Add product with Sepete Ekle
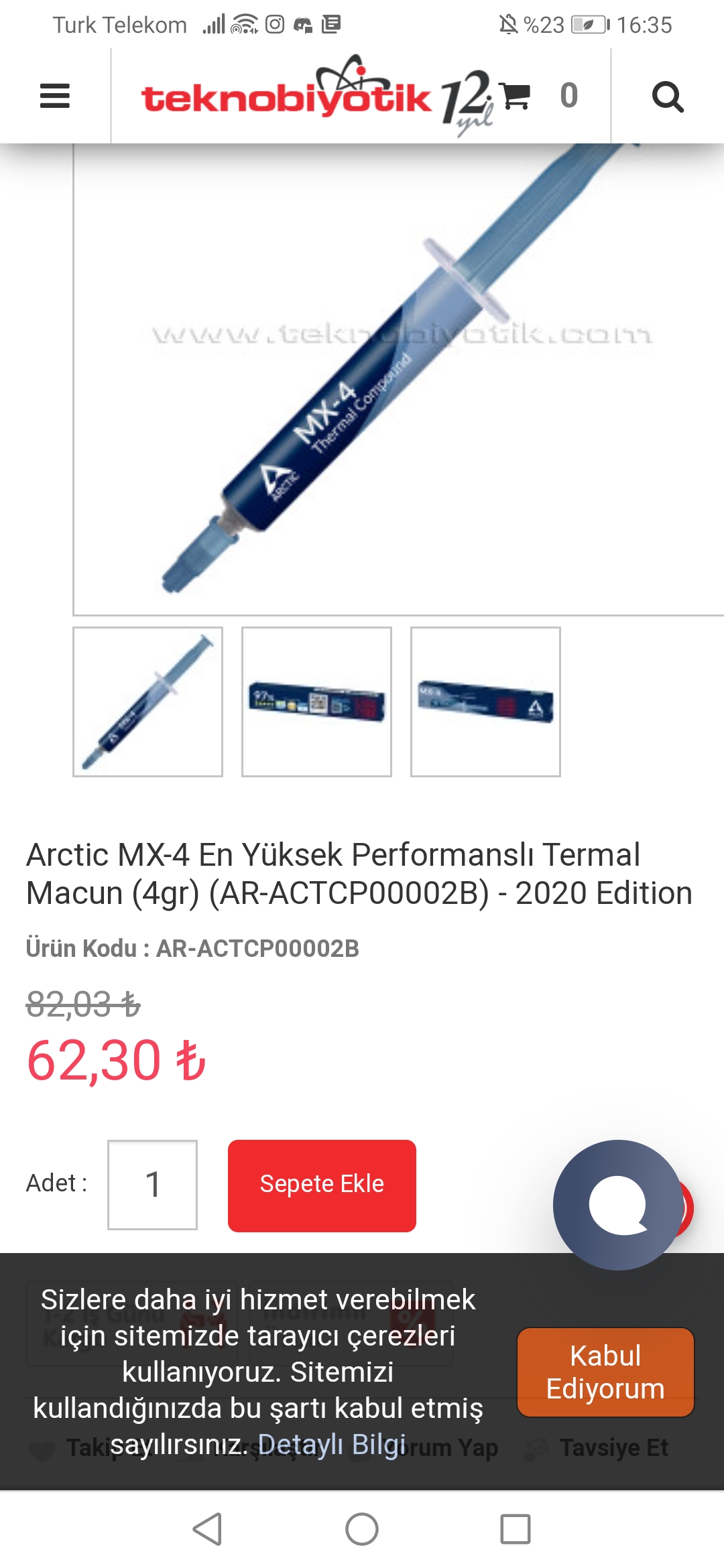Screen dimensions: 724x1568 pyautogui.click(x=322, y=1185)
